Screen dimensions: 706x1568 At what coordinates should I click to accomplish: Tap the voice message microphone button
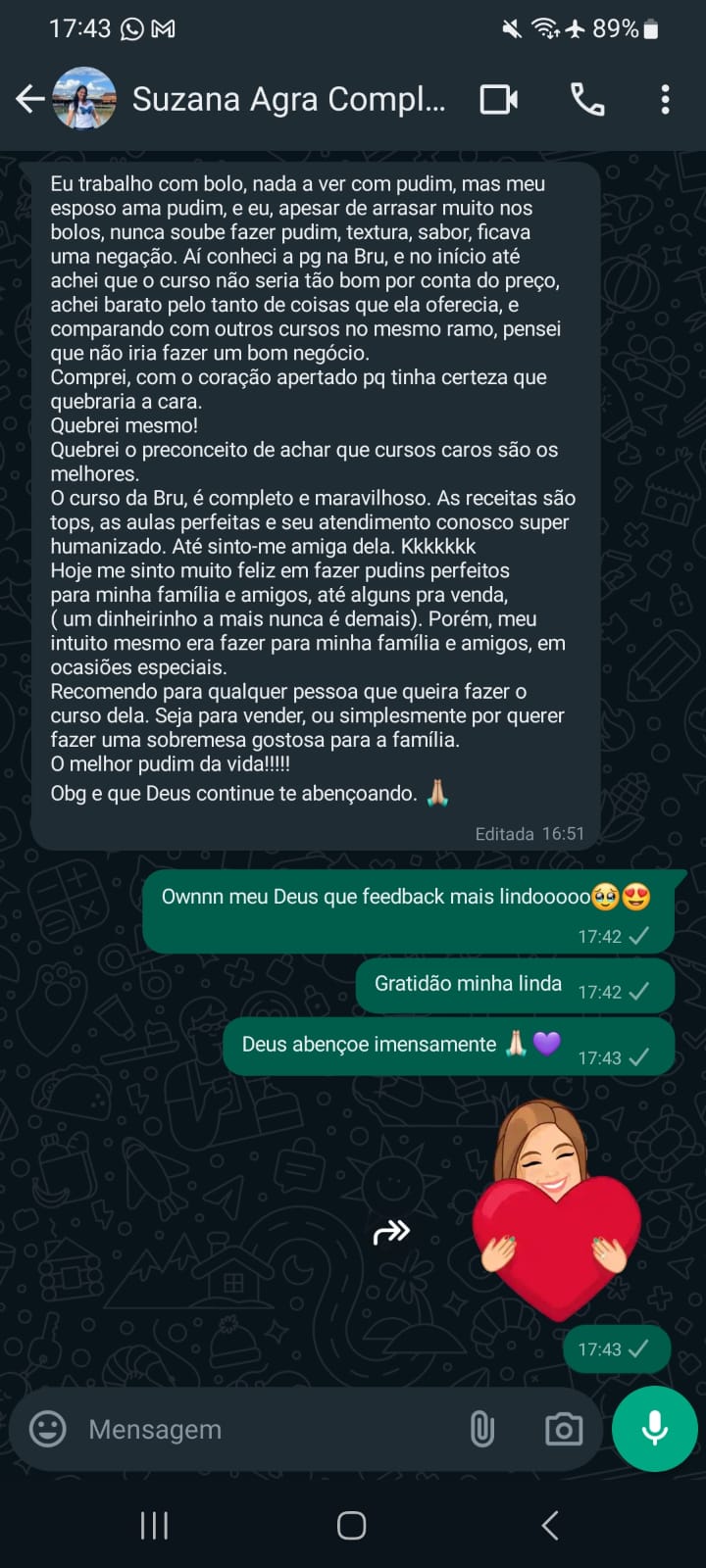tap(654, 1429)
